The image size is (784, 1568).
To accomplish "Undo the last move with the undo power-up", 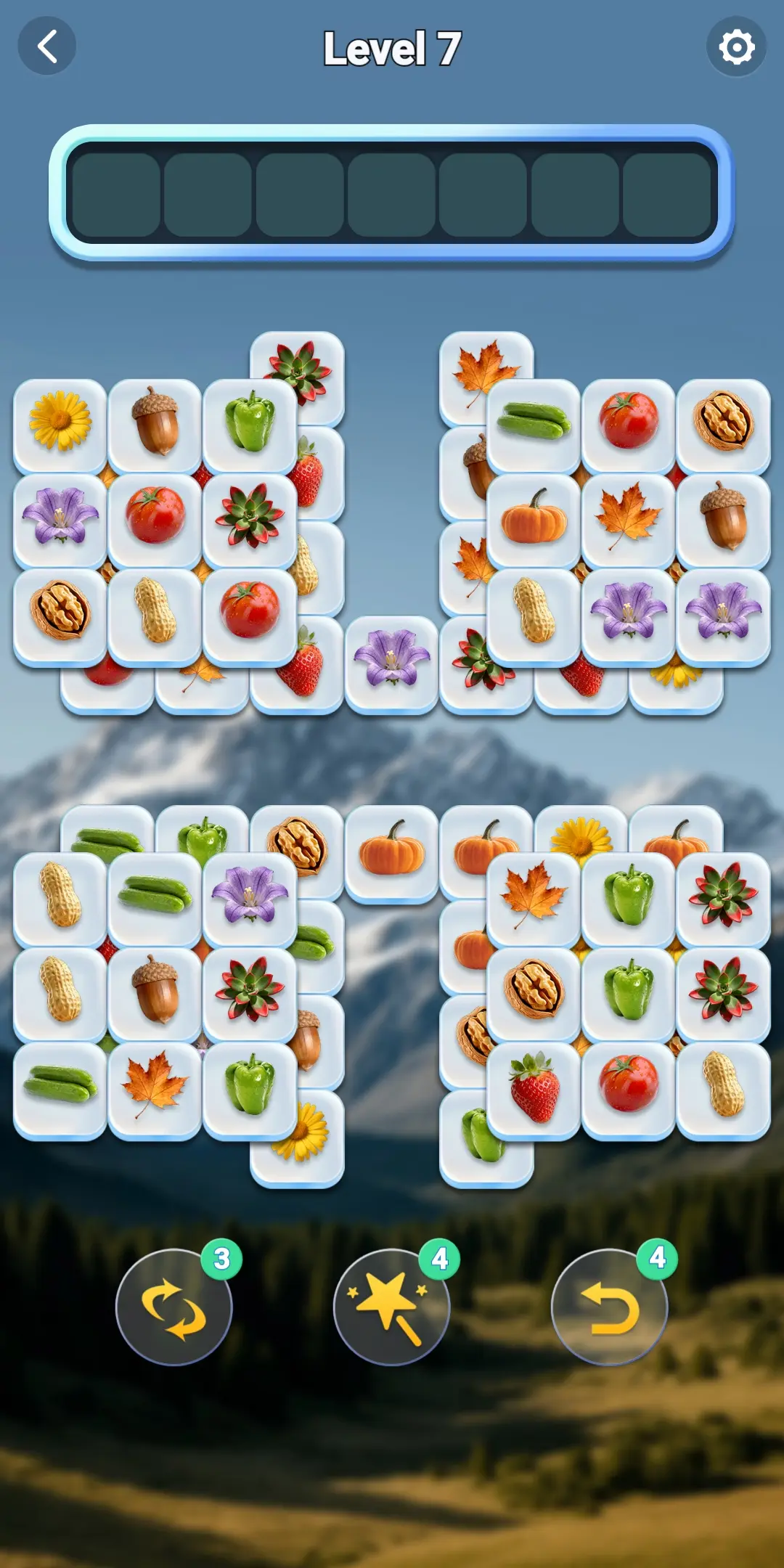I will coord(608,1307).
